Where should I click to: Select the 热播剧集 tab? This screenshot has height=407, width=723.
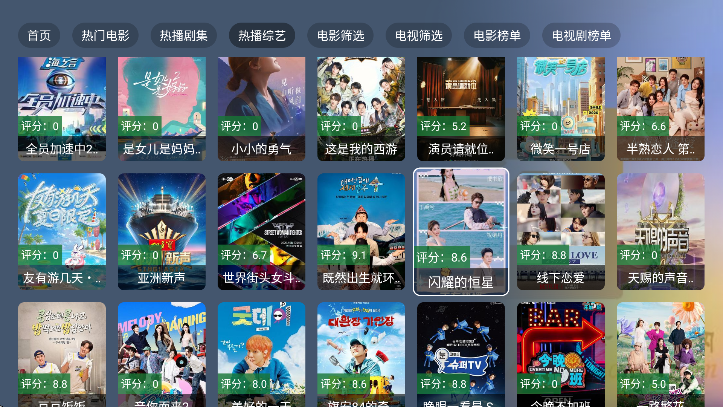click(x=183, y=35)
